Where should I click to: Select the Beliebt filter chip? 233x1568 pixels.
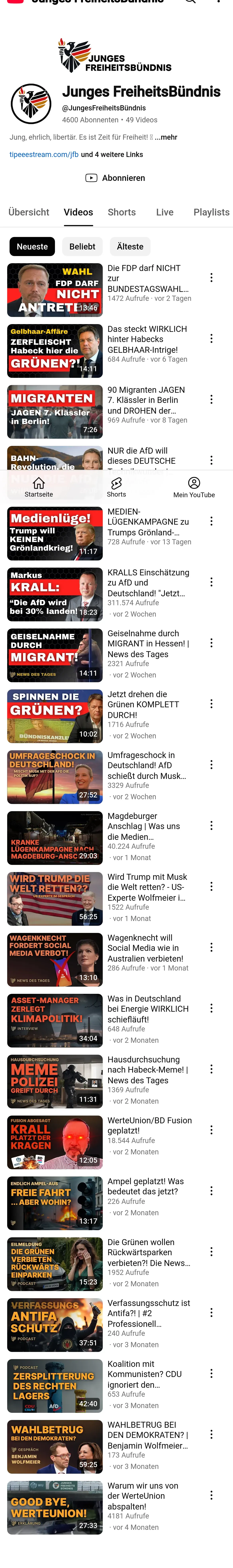(x=82, y=247)
